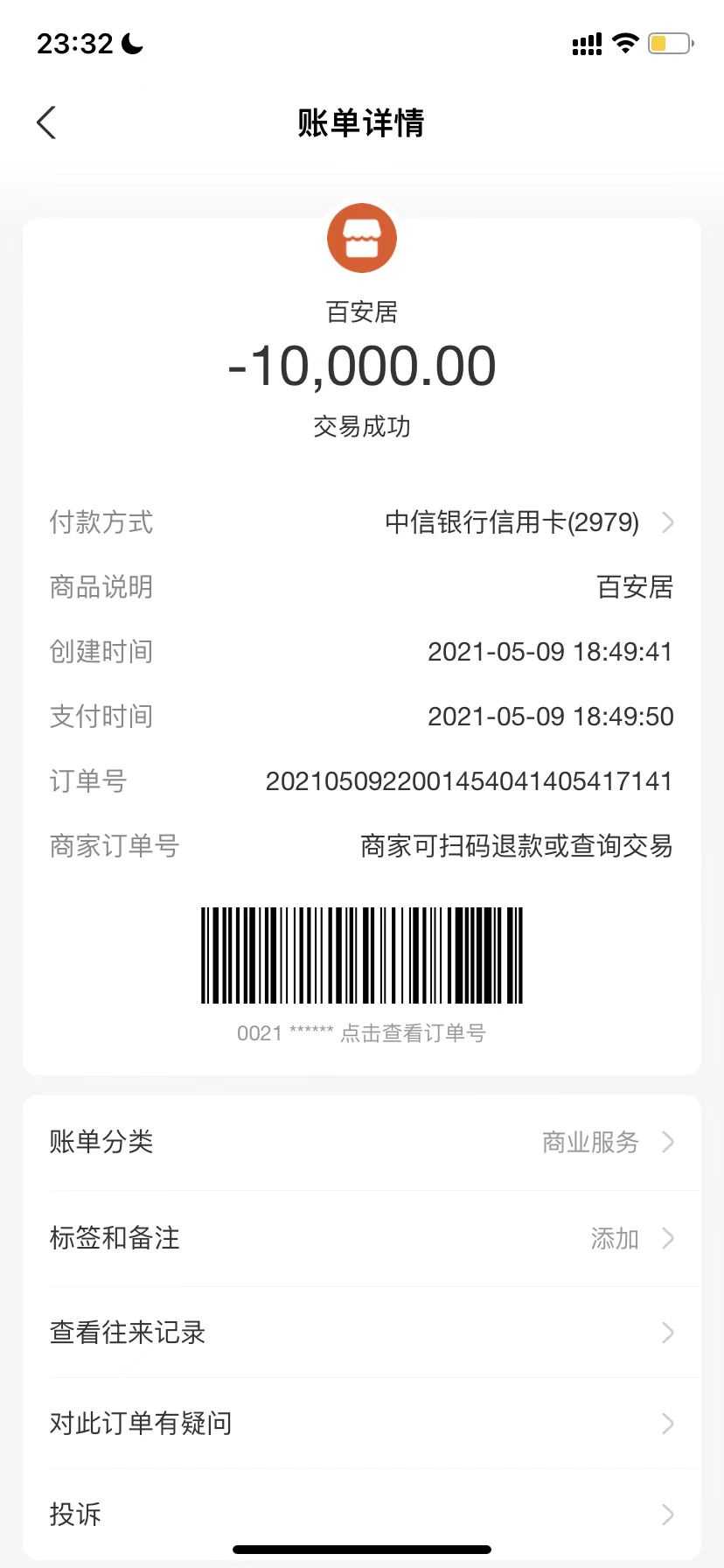Open the 投诉 option
Screen dimensions: 724x1568
362,1515
